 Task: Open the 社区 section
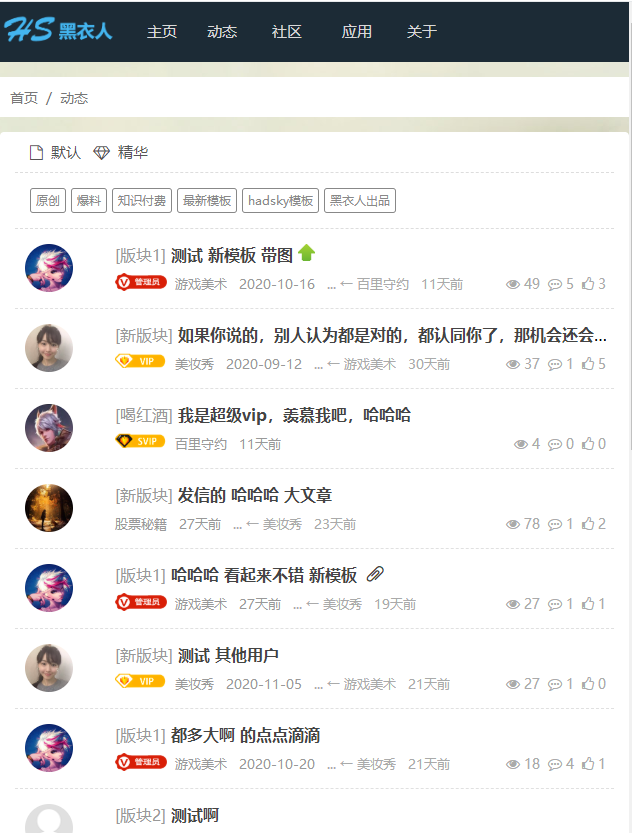click(x=287, y=31)
